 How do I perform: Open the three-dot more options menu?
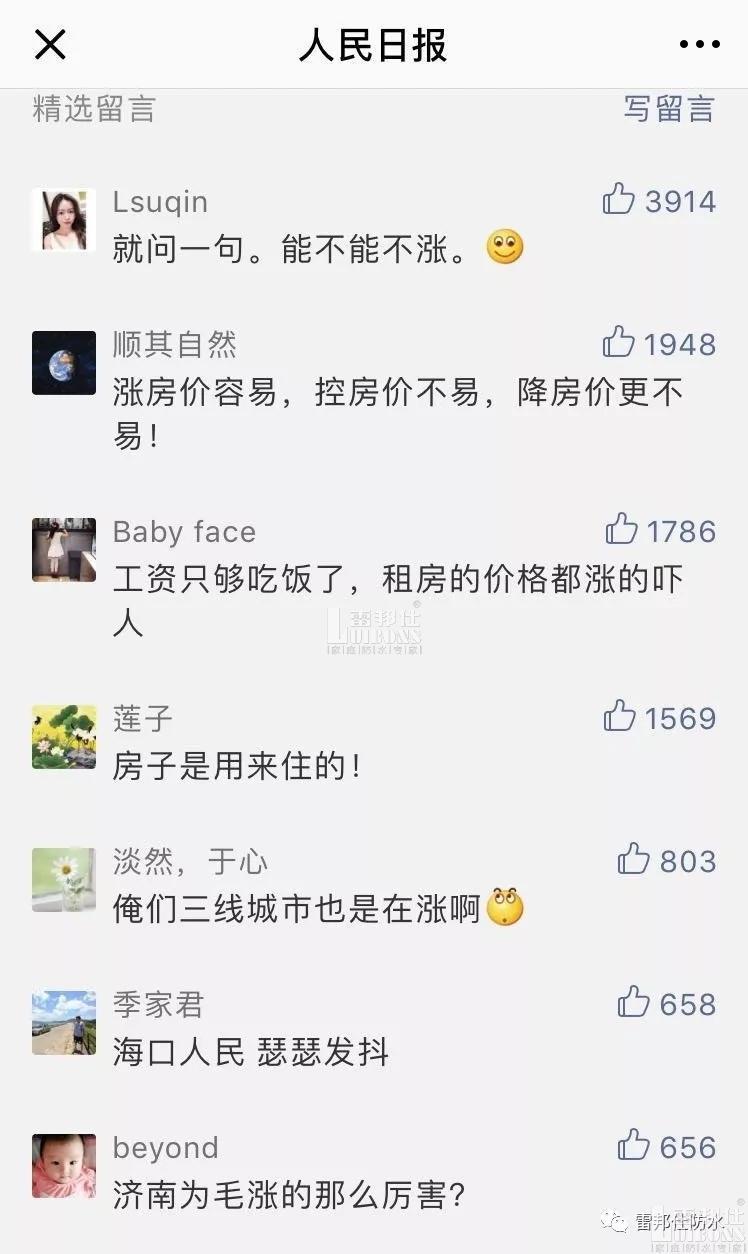click(x=699, y=45)
